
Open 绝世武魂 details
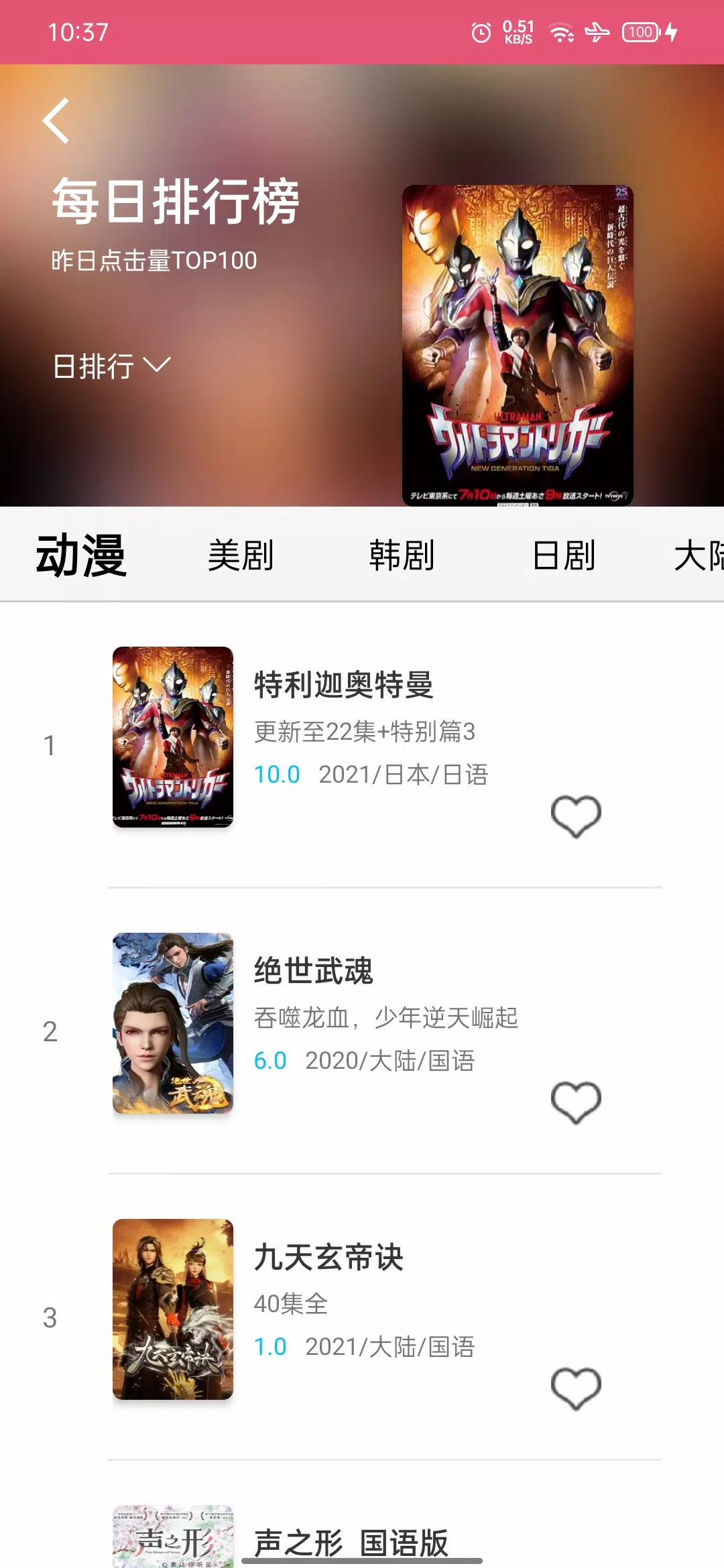[313, 972]
